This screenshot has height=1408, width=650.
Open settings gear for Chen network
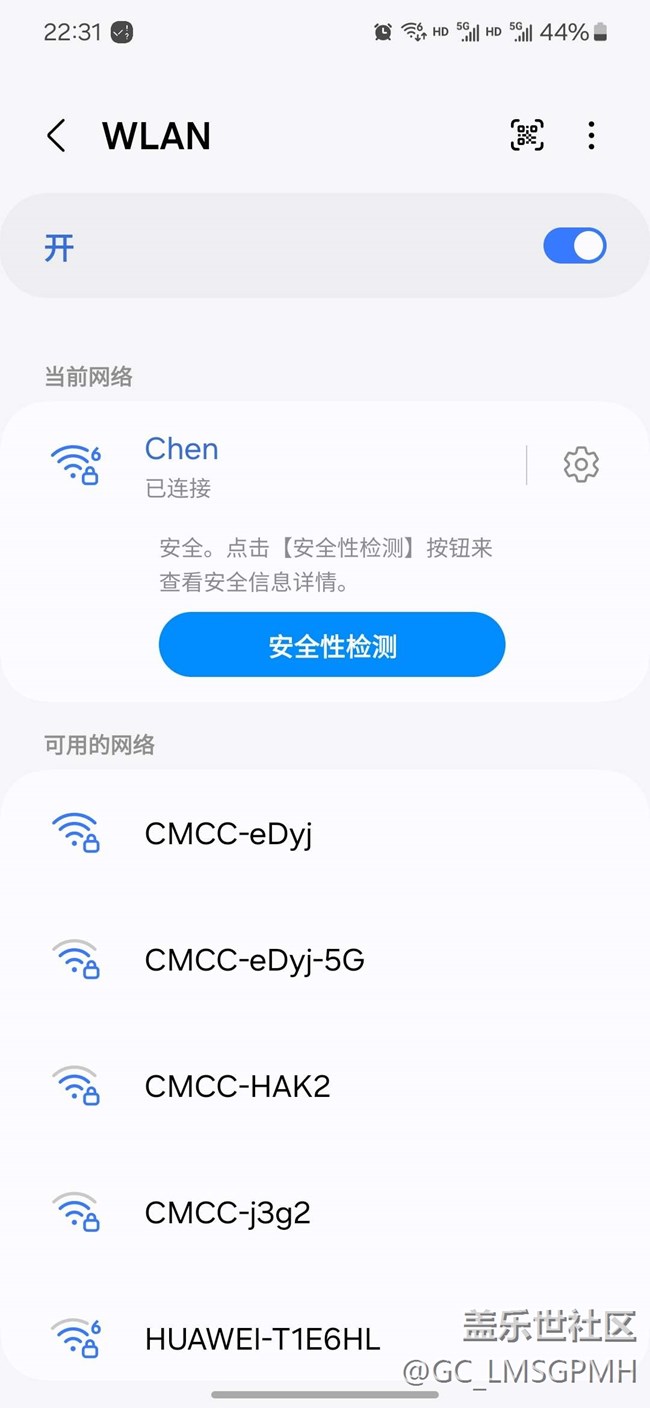point(581,465)
